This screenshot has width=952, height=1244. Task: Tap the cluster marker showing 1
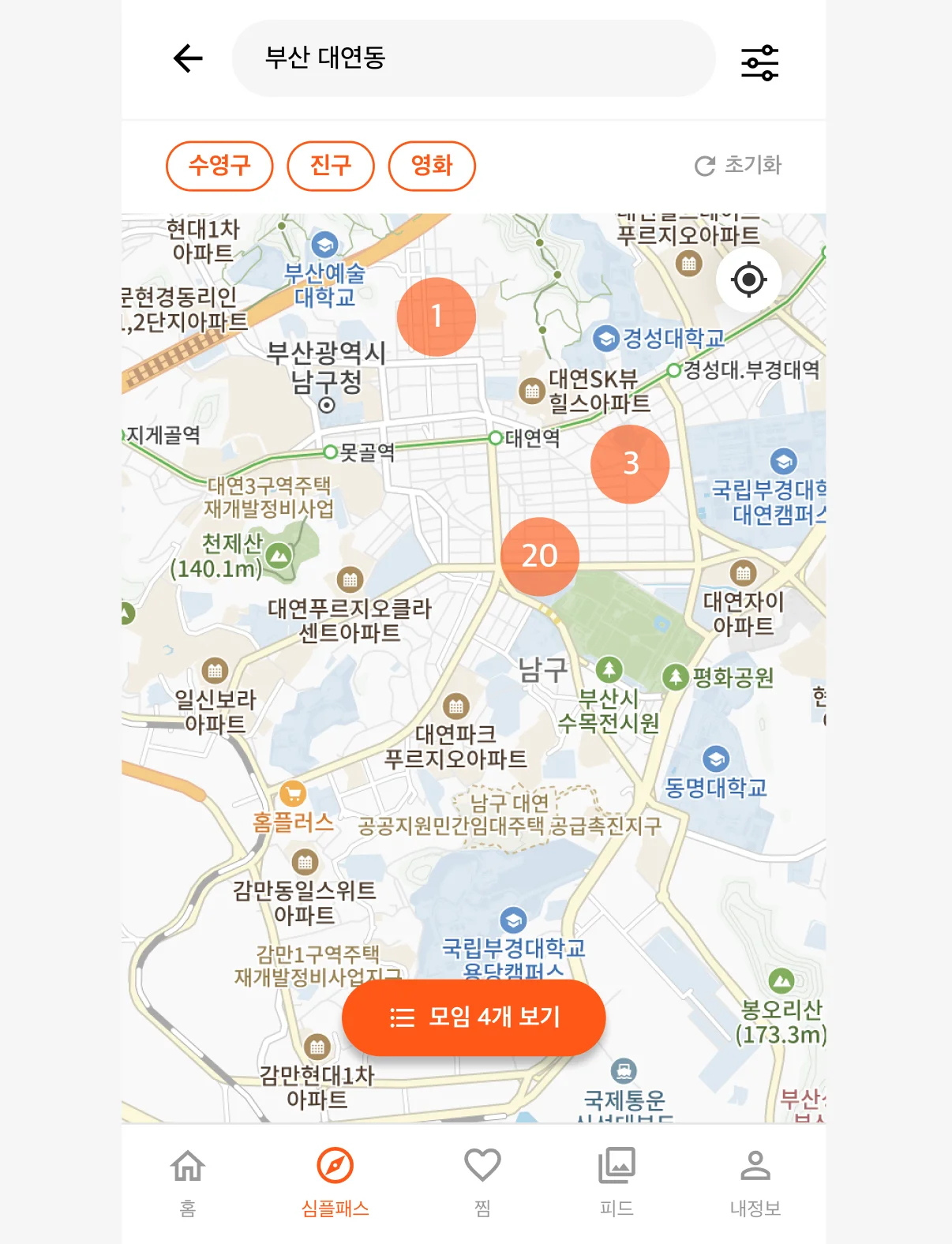point(436,315)
